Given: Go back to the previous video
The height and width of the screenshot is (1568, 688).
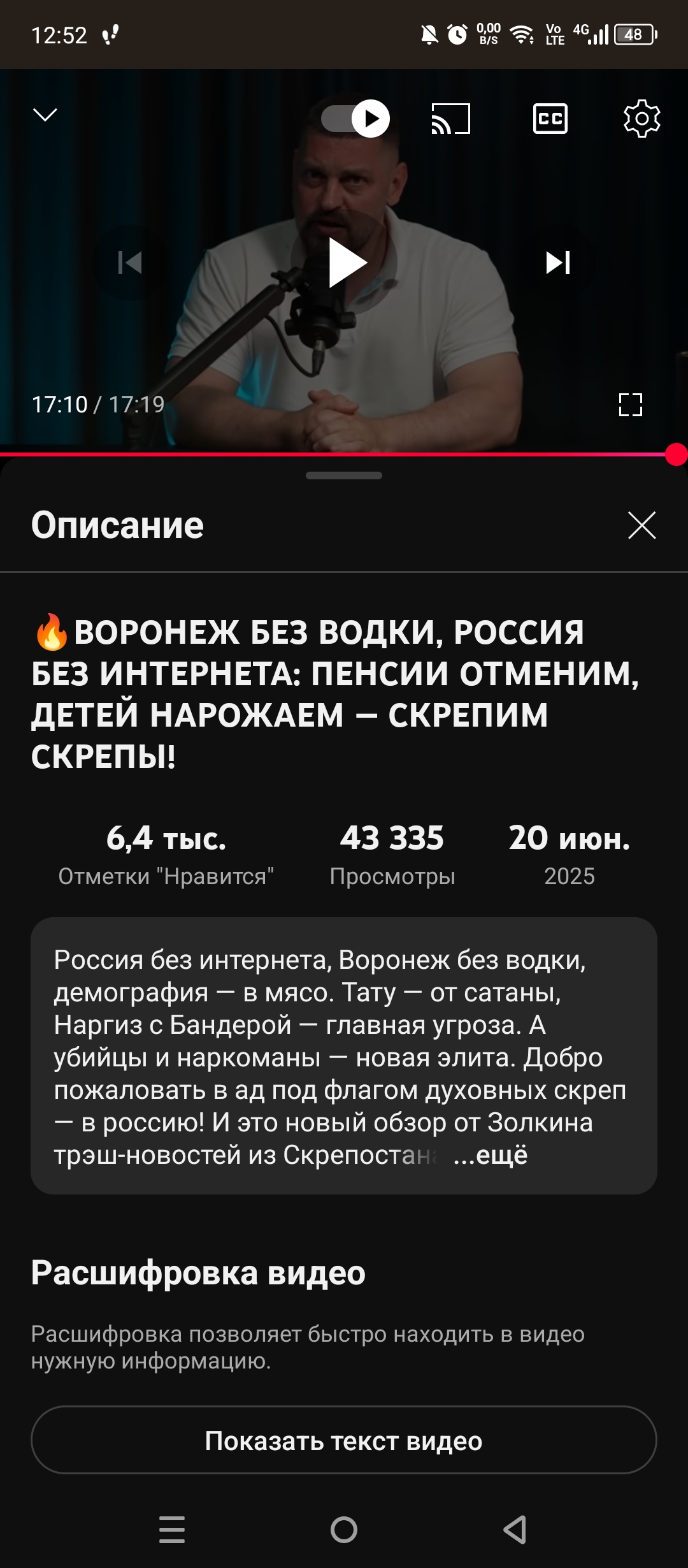Looking at the screenshot, I should (x=130, y=263).
